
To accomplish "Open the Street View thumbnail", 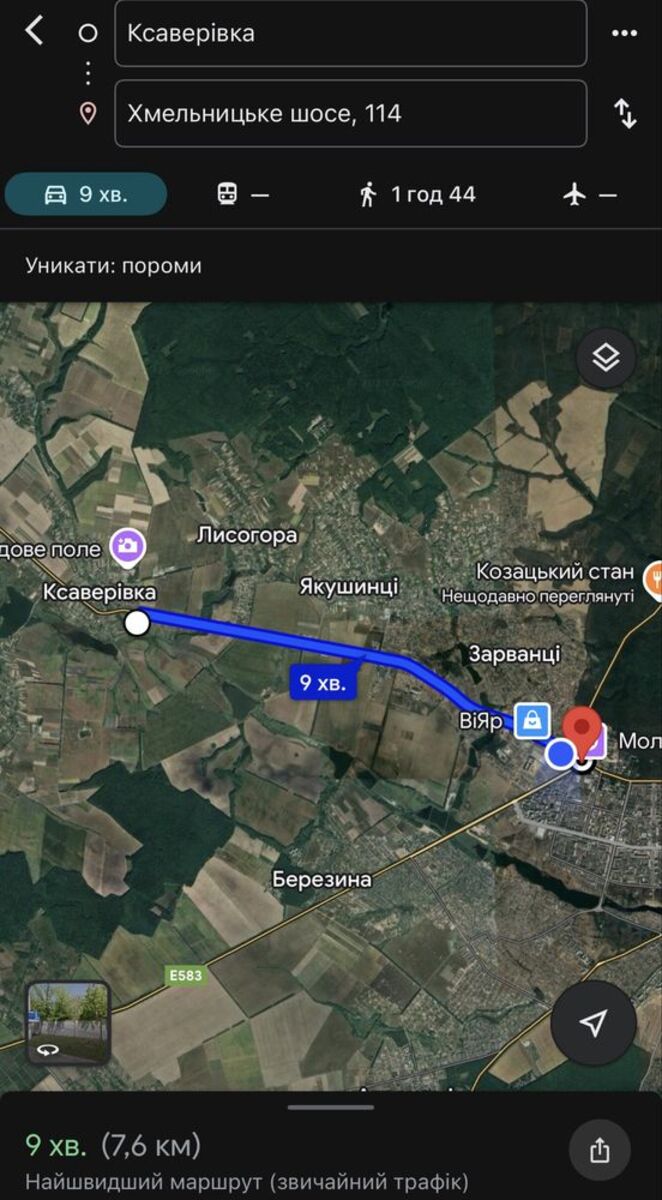I will click(x=68, y=1022).
